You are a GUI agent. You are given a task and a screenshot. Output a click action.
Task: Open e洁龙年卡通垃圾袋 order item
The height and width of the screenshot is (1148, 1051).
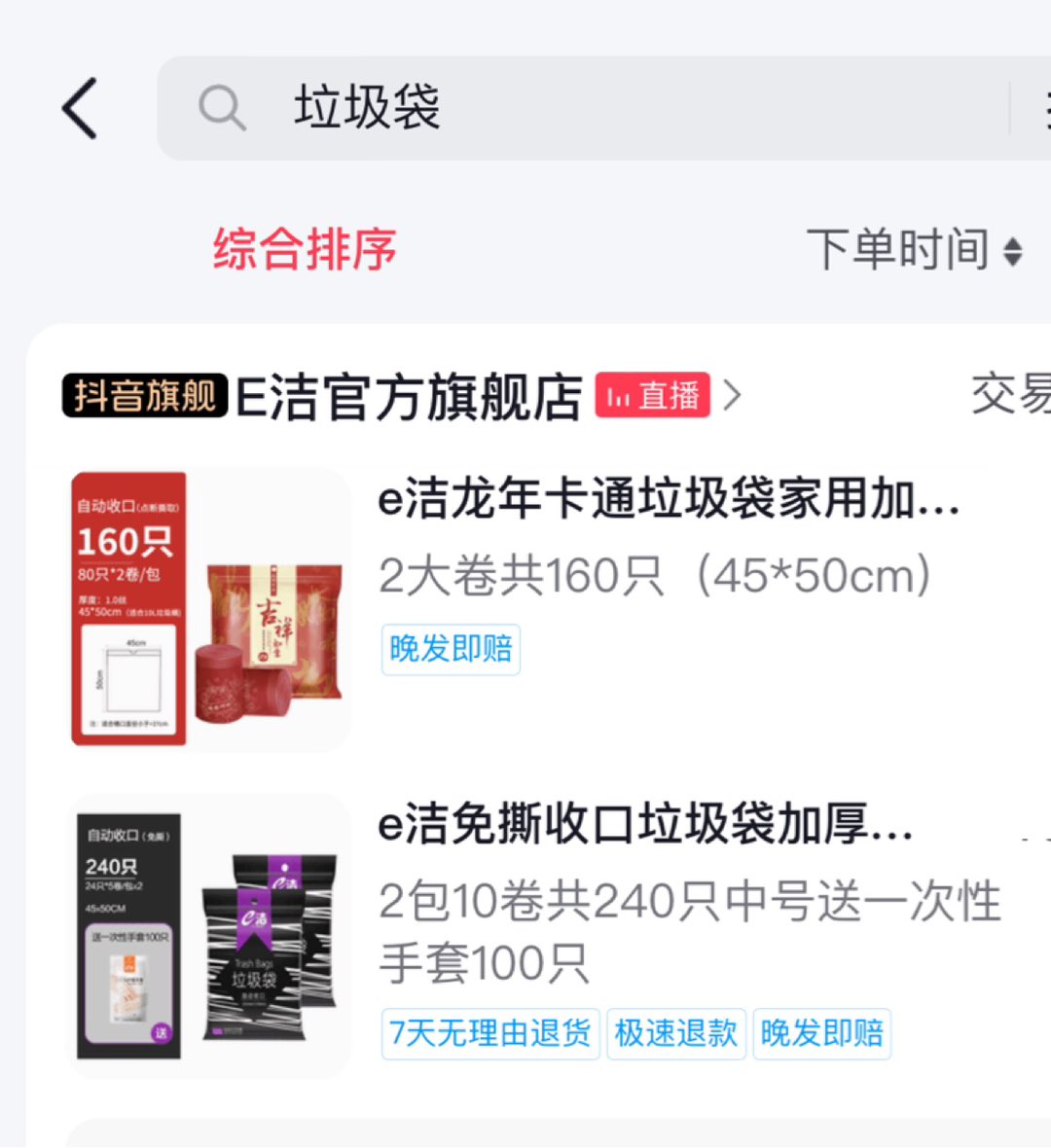tap(668, 501)
